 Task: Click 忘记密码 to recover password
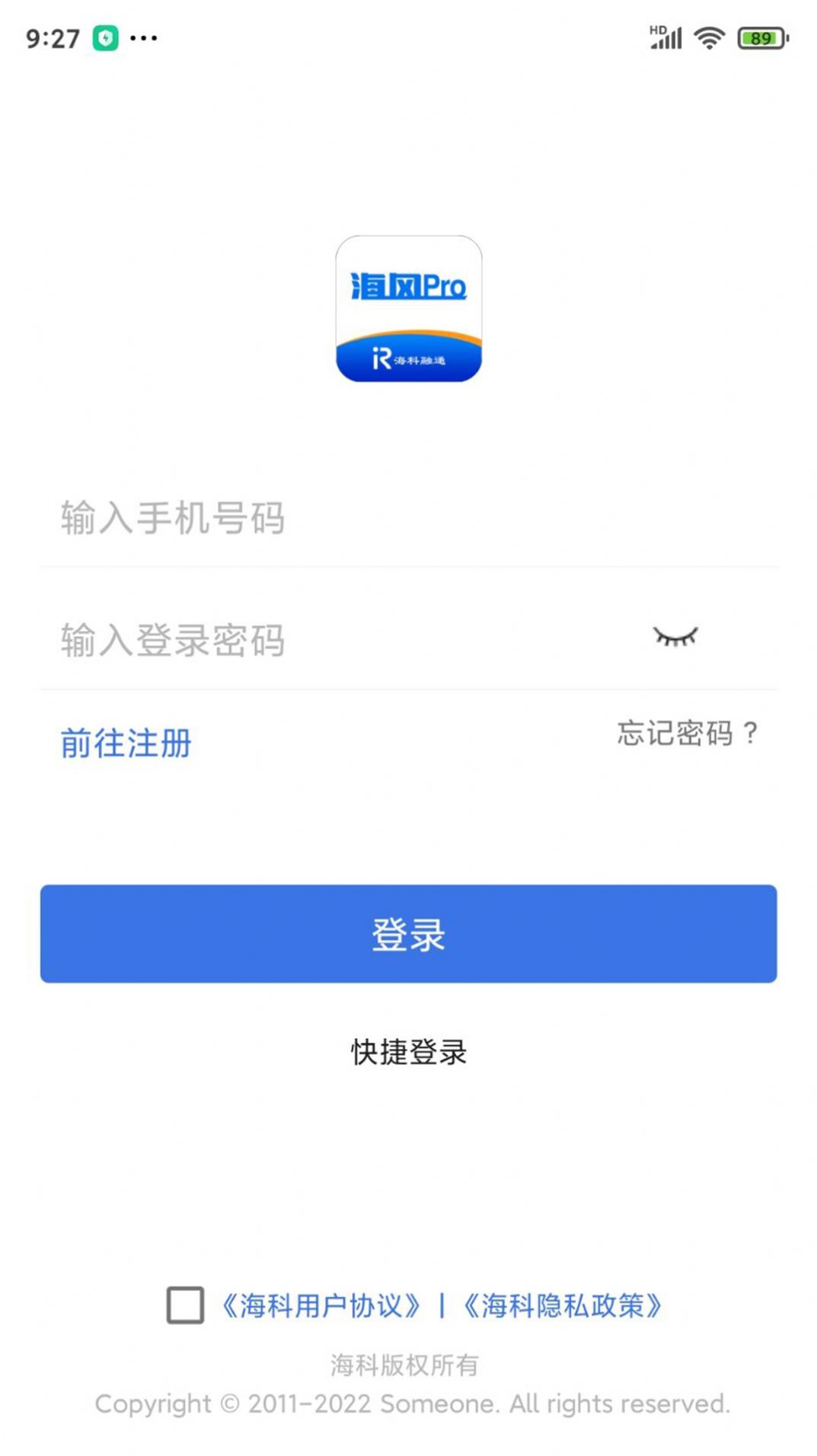pos(686,733)
